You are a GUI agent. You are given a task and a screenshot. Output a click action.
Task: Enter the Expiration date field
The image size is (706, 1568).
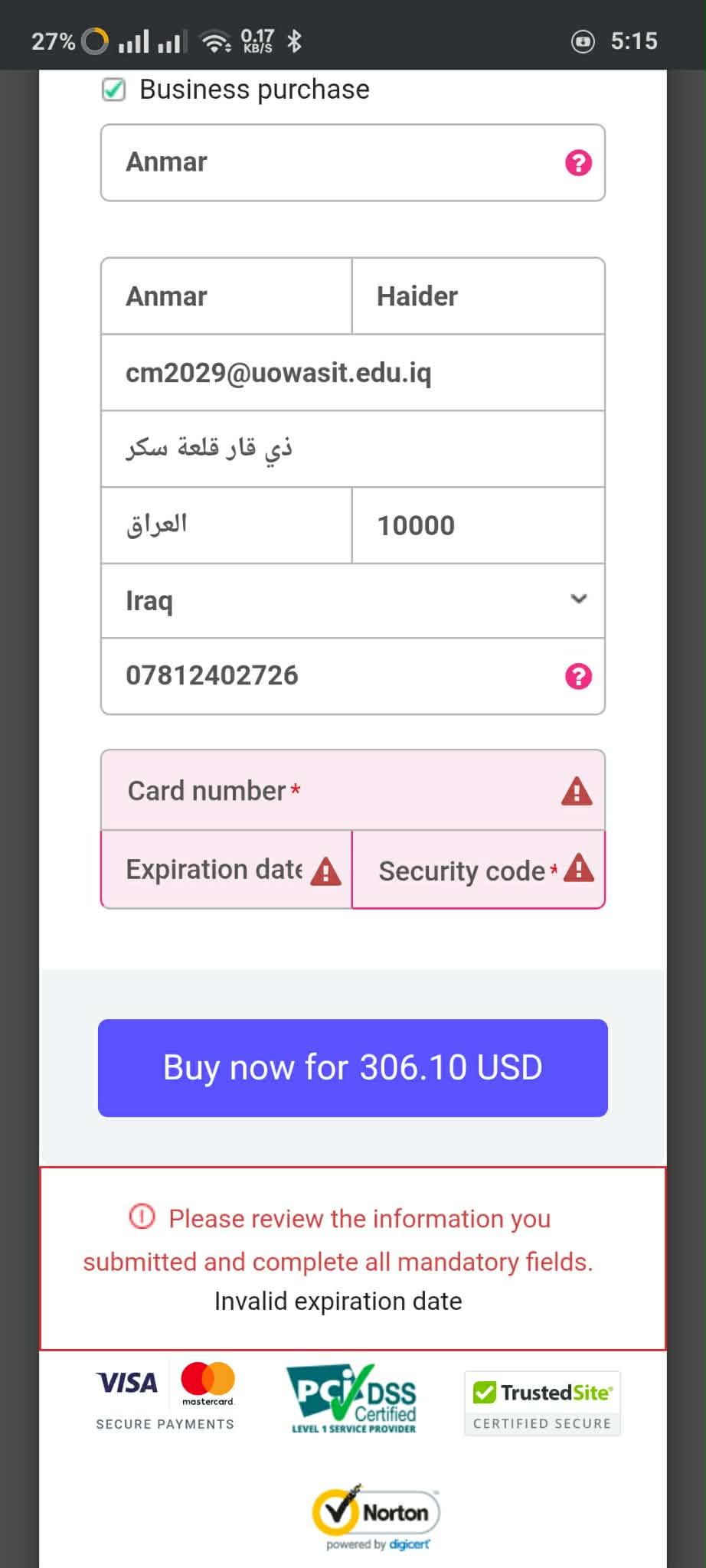pos(214,870)
